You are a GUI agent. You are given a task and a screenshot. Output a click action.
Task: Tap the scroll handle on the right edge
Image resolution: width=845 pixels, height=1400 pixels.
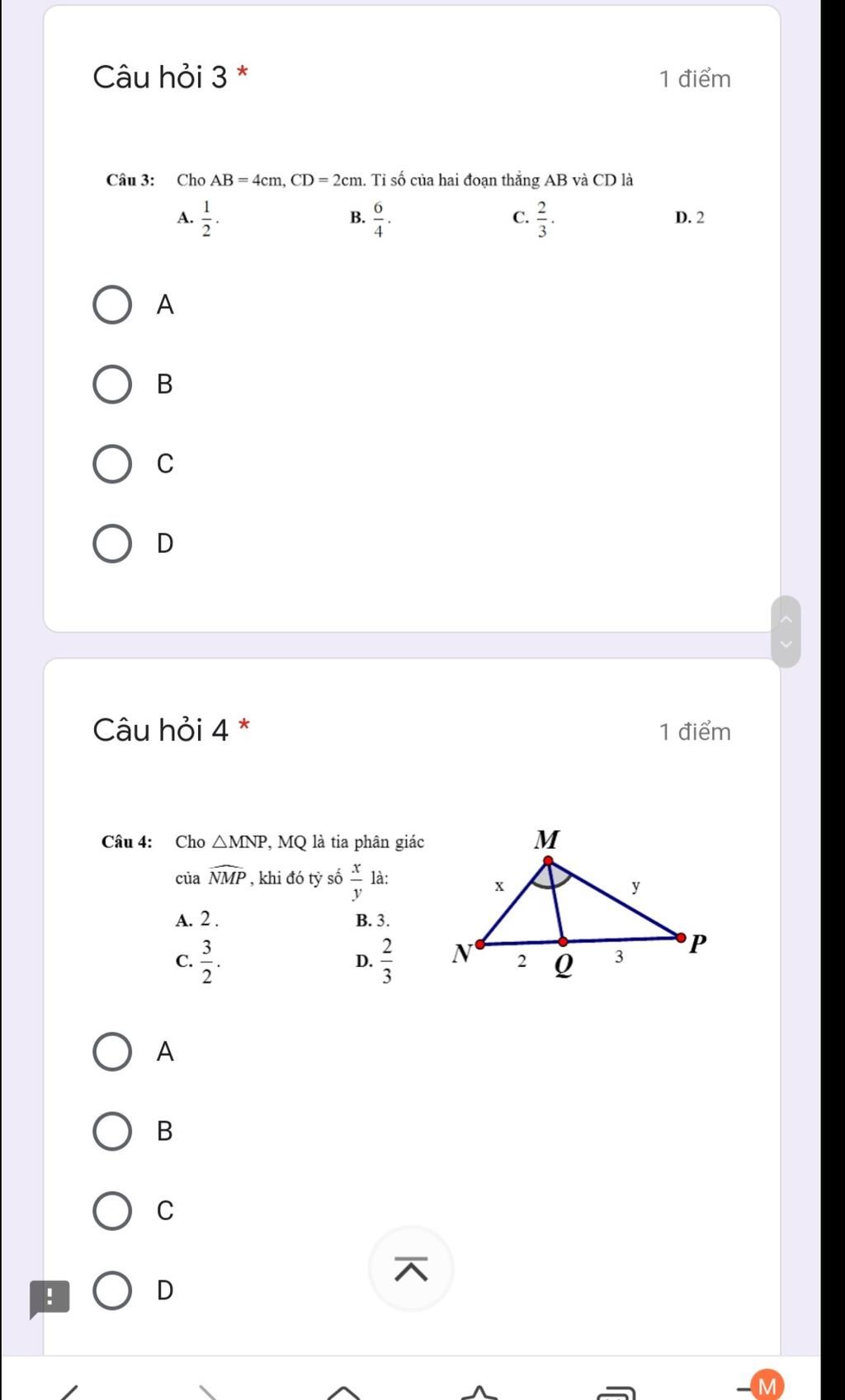click(x=786, y=631)
